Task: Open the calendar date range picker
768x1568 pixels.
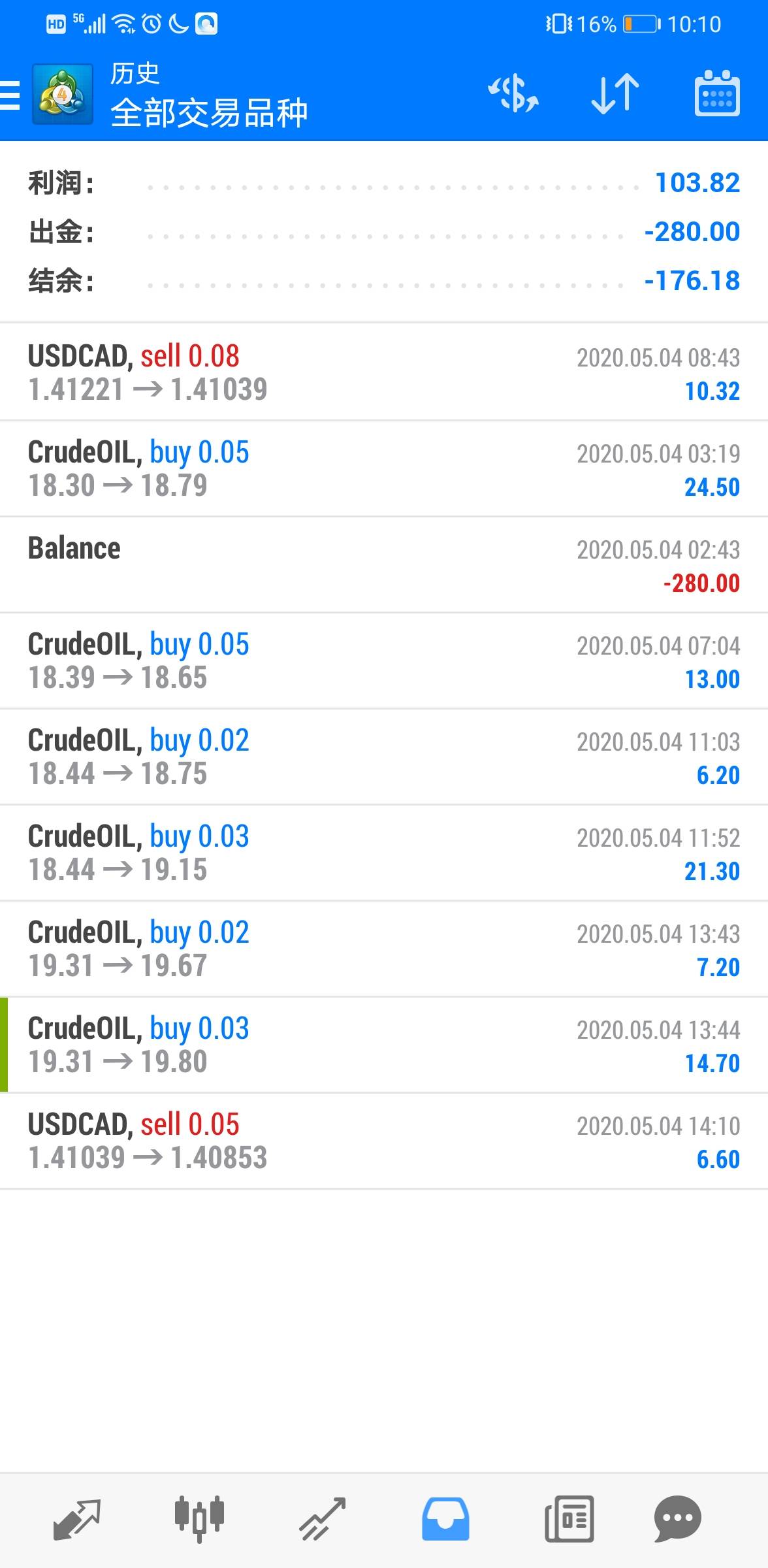Action: (x=716, y=93)
